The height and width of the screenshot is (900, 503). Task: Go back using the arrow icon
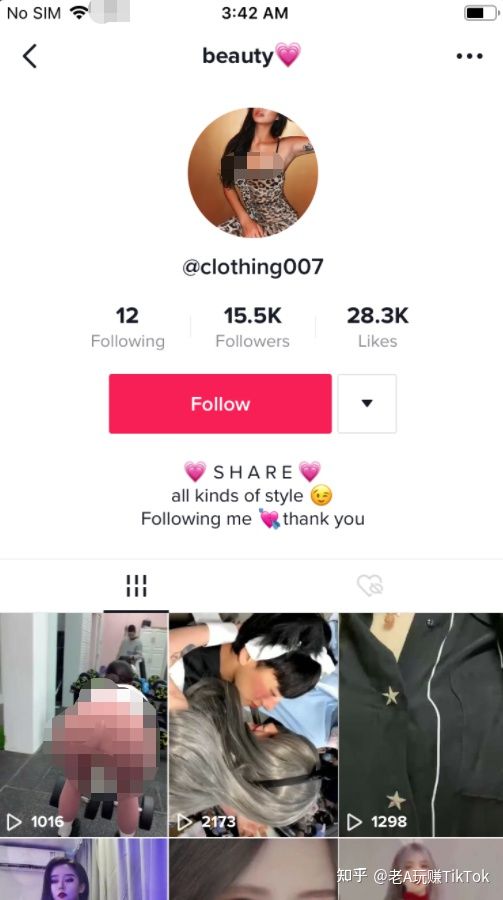click(30, 56)
